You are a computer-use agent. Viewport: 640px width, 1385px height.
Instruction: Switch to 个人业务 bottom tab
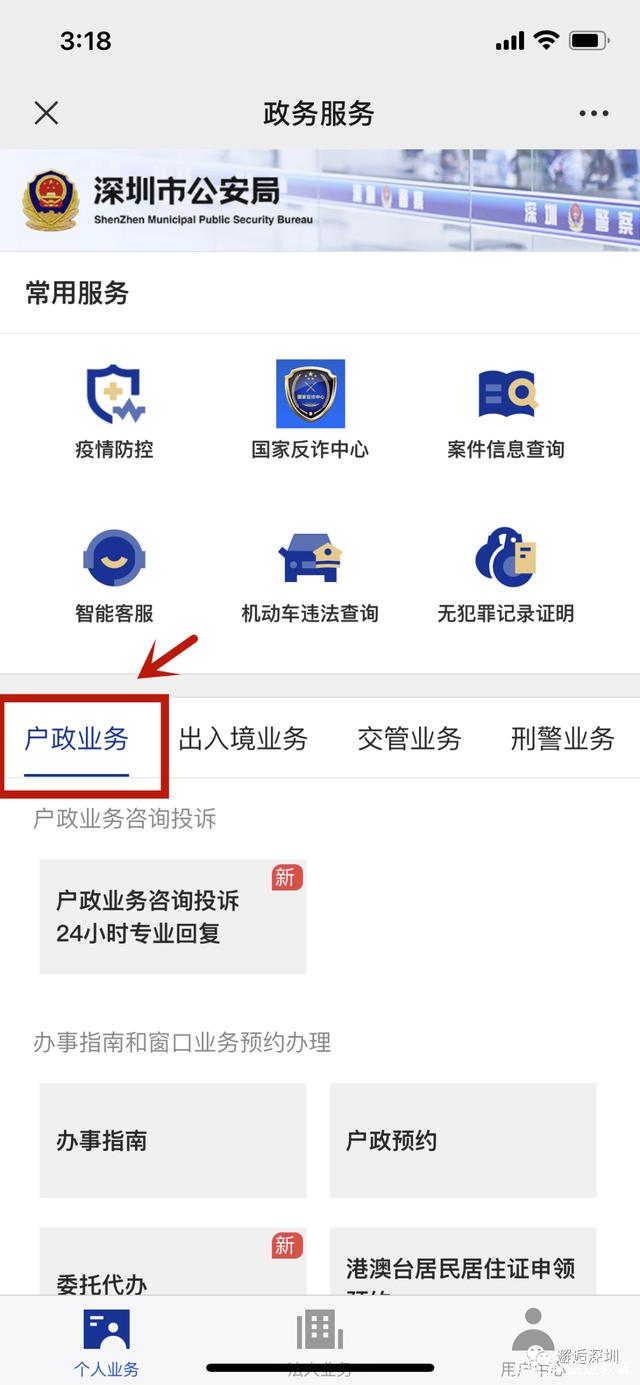pyautogui.click(x=107, y=1342)
